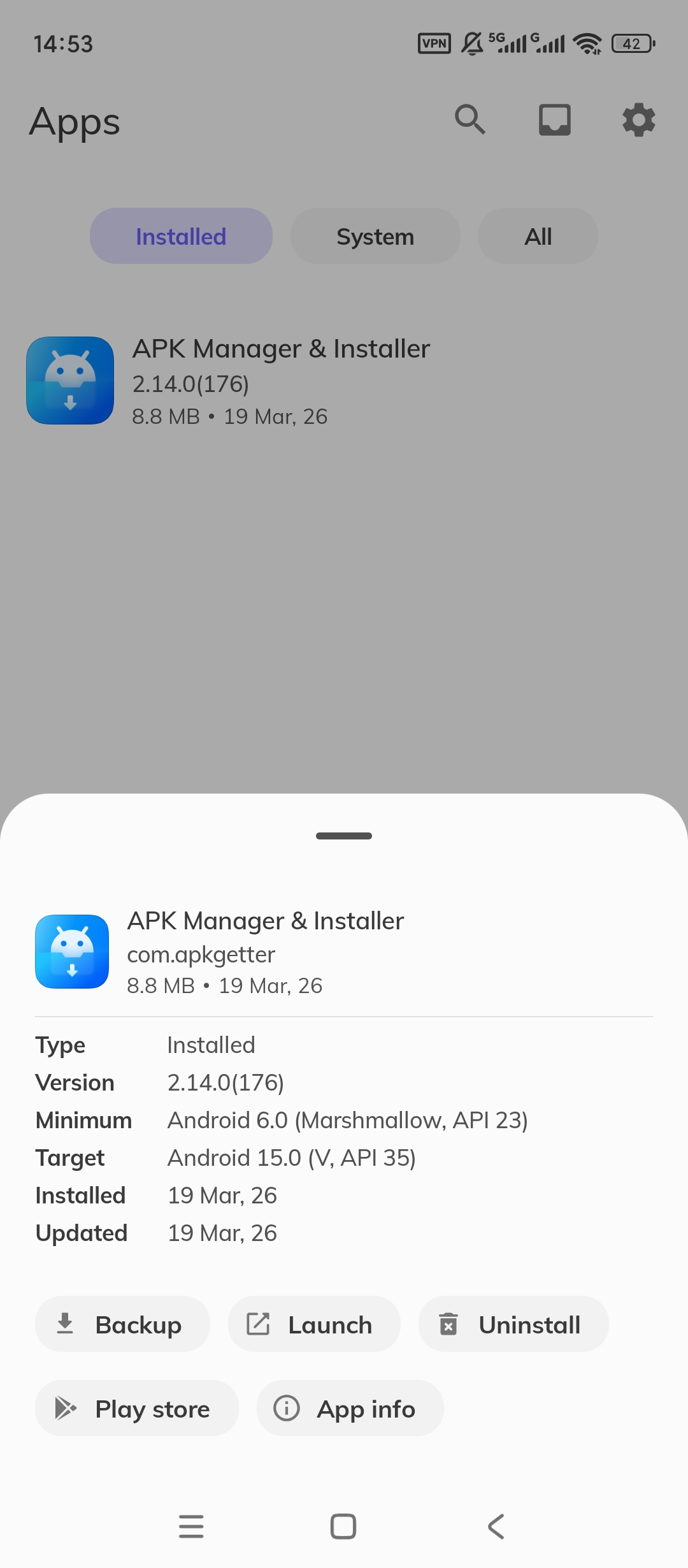The width and height of the screenshot is (688, 1568).
Task: Open the search icon in Apps
Action: point(470,120)
